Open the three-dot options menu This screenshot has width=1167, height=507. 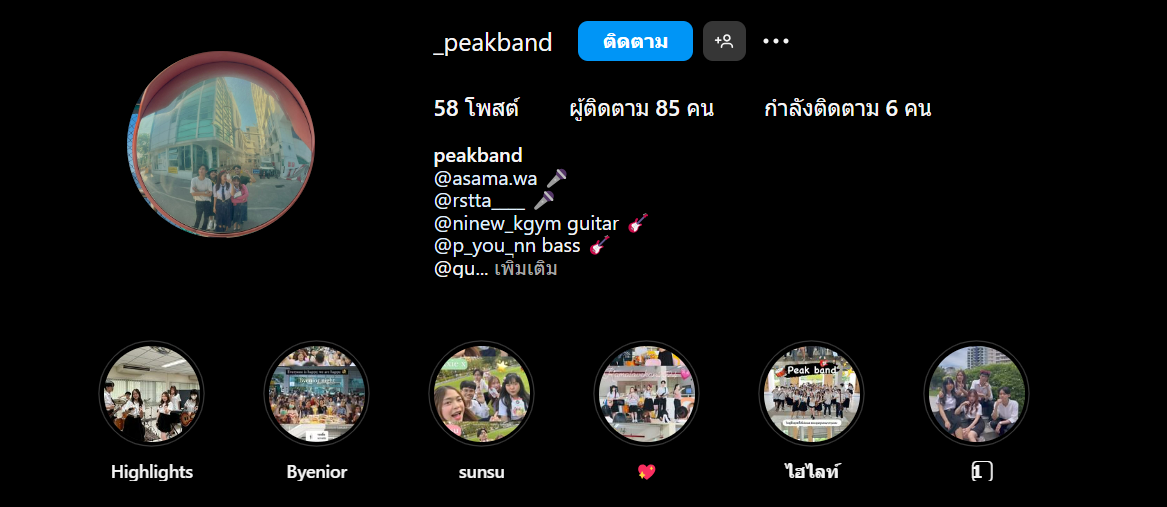coord(776,41)
